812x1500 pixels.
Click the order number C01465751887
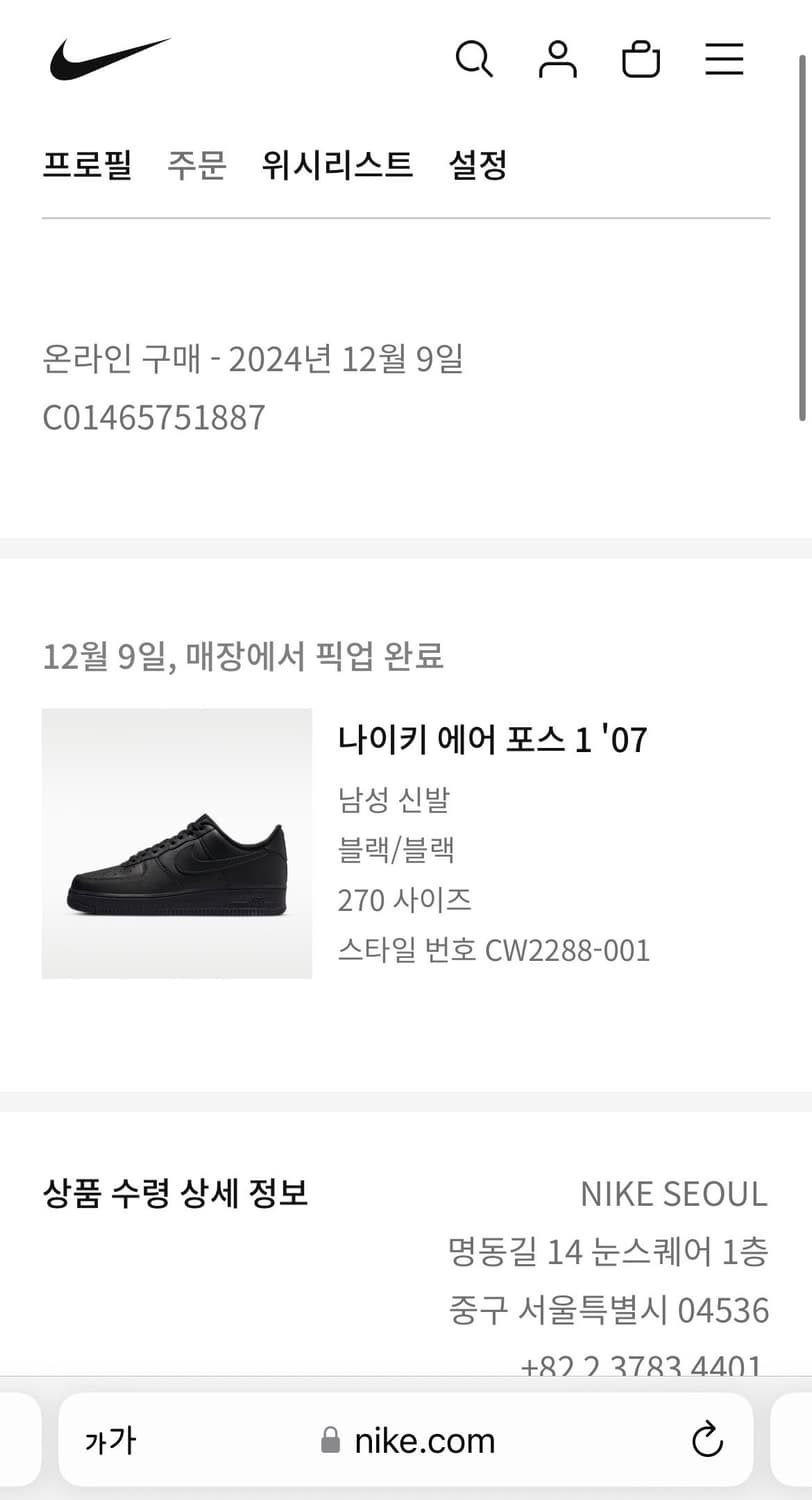pyautogui.click(x=153, y=417)
